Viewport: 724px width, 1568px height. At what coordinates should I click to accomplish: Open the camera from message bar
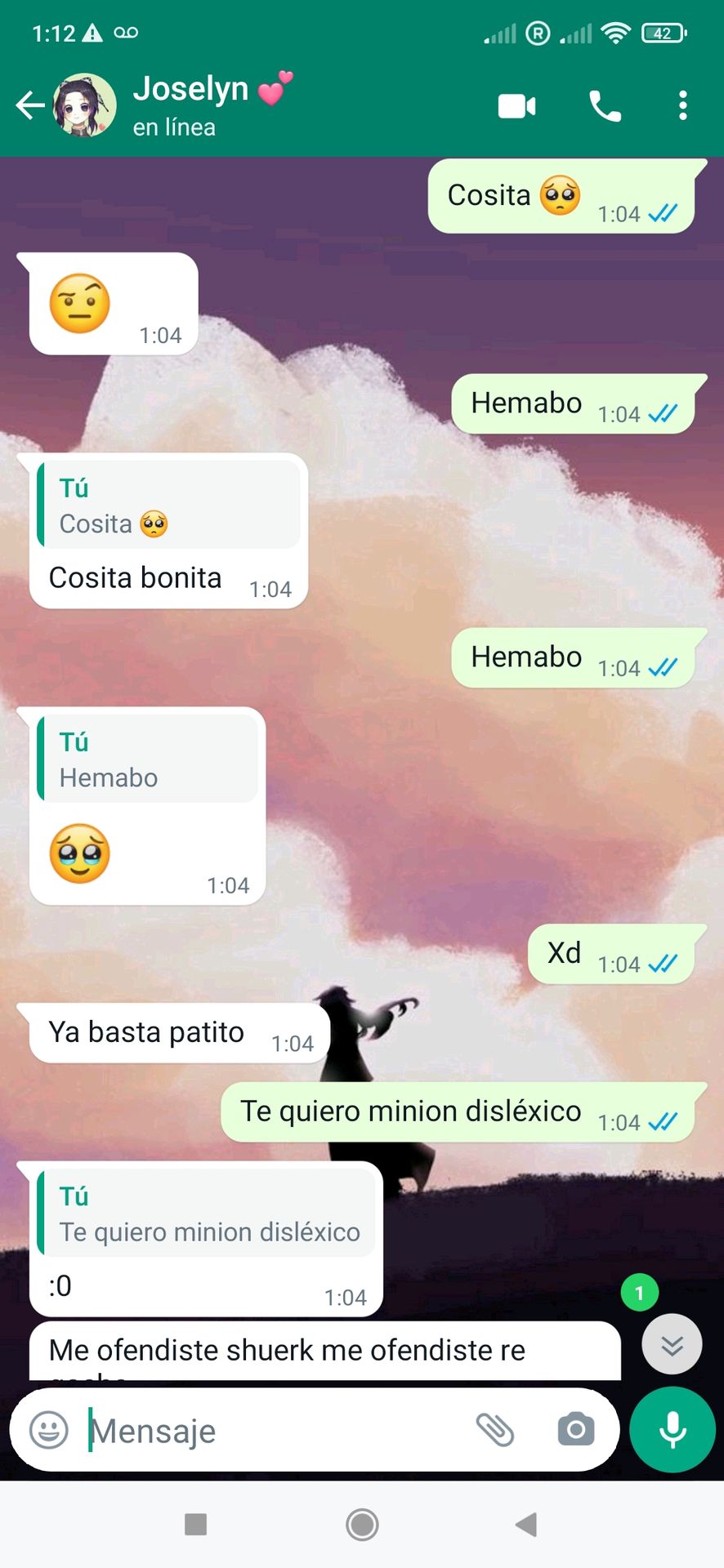(x=576, y=1430)
